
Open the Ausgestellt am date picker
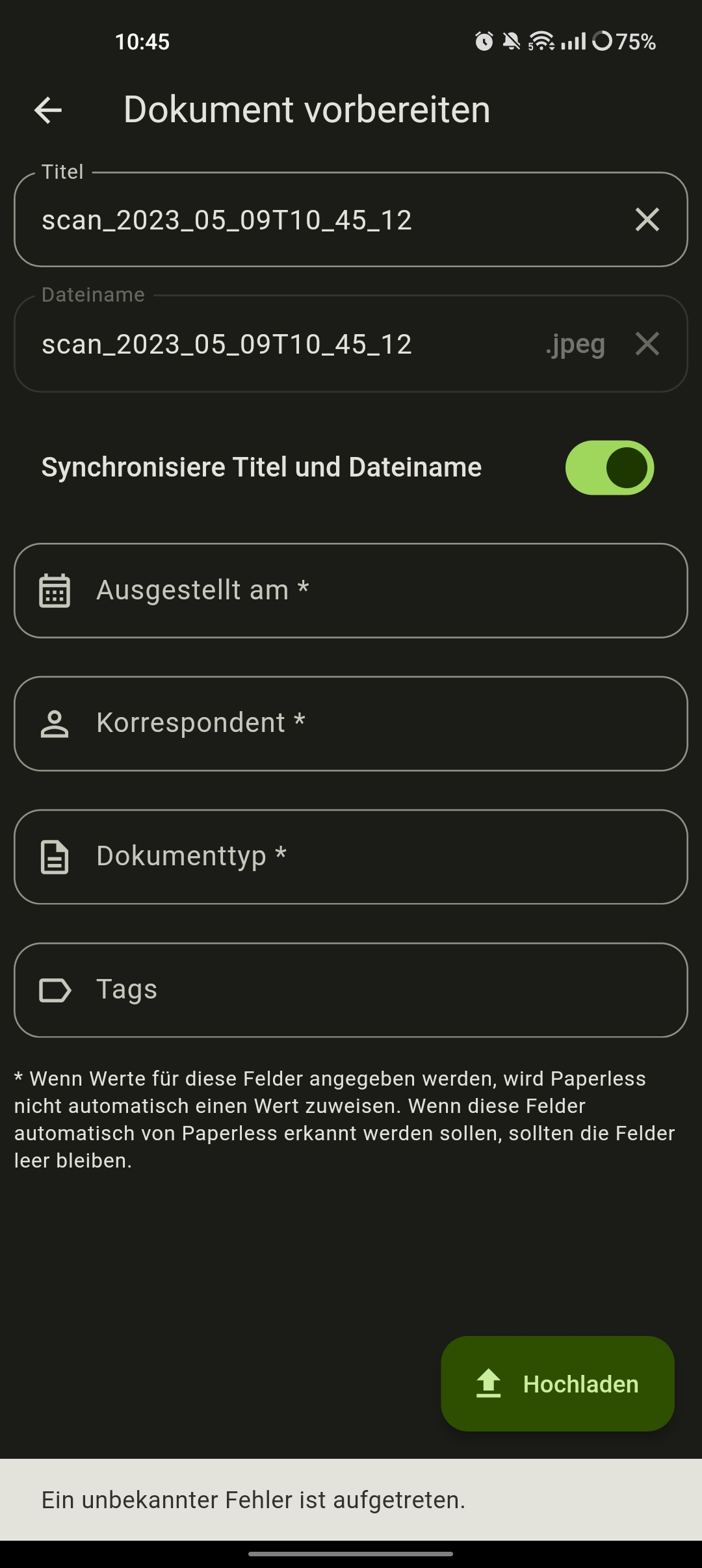[x=351, y=590]
